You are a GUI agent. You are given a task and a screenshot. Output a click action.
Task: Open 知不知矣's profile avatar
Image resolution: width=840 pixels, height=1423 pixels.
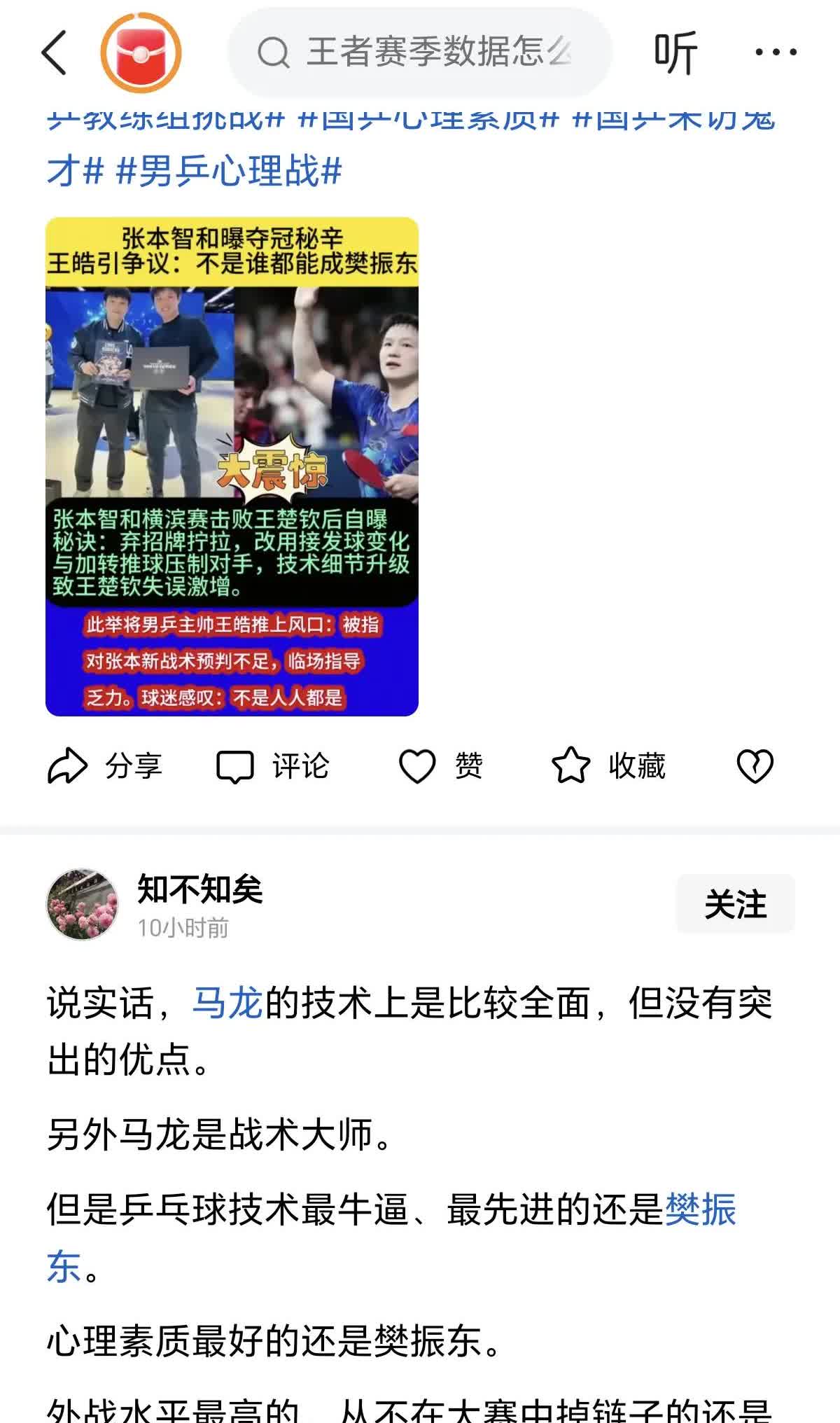tap(82, 904)
